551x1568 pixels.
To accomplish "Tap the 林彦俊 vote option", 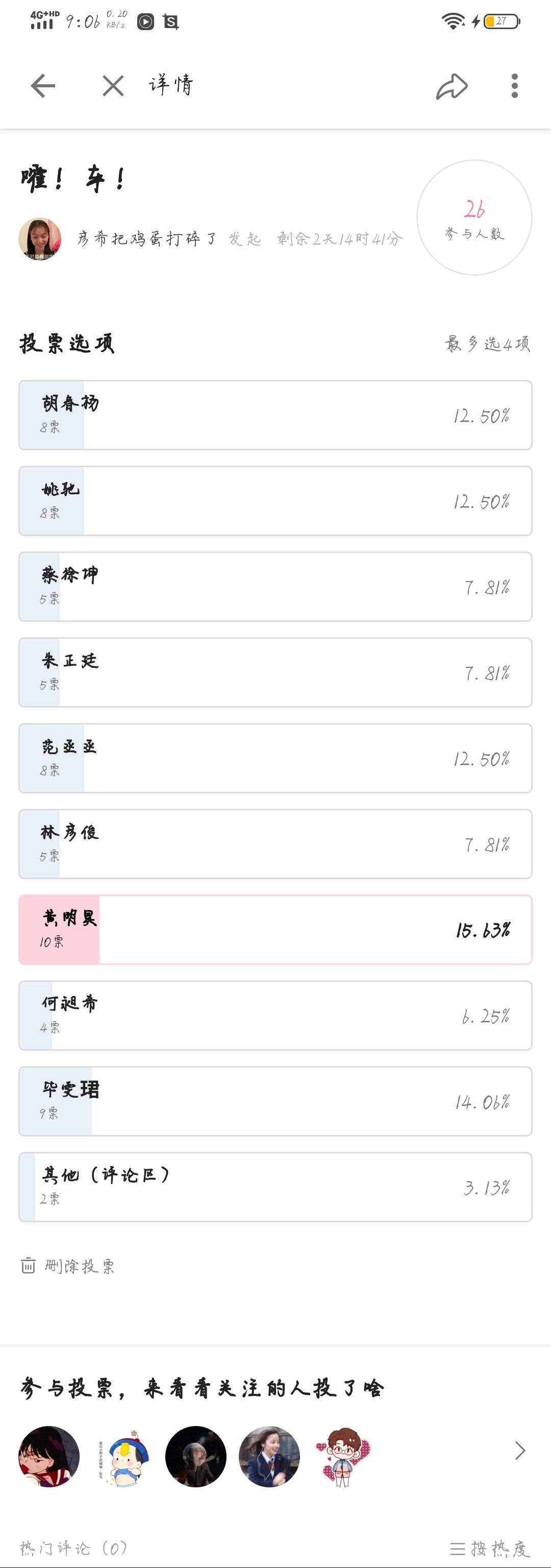I will coord(275,845).
